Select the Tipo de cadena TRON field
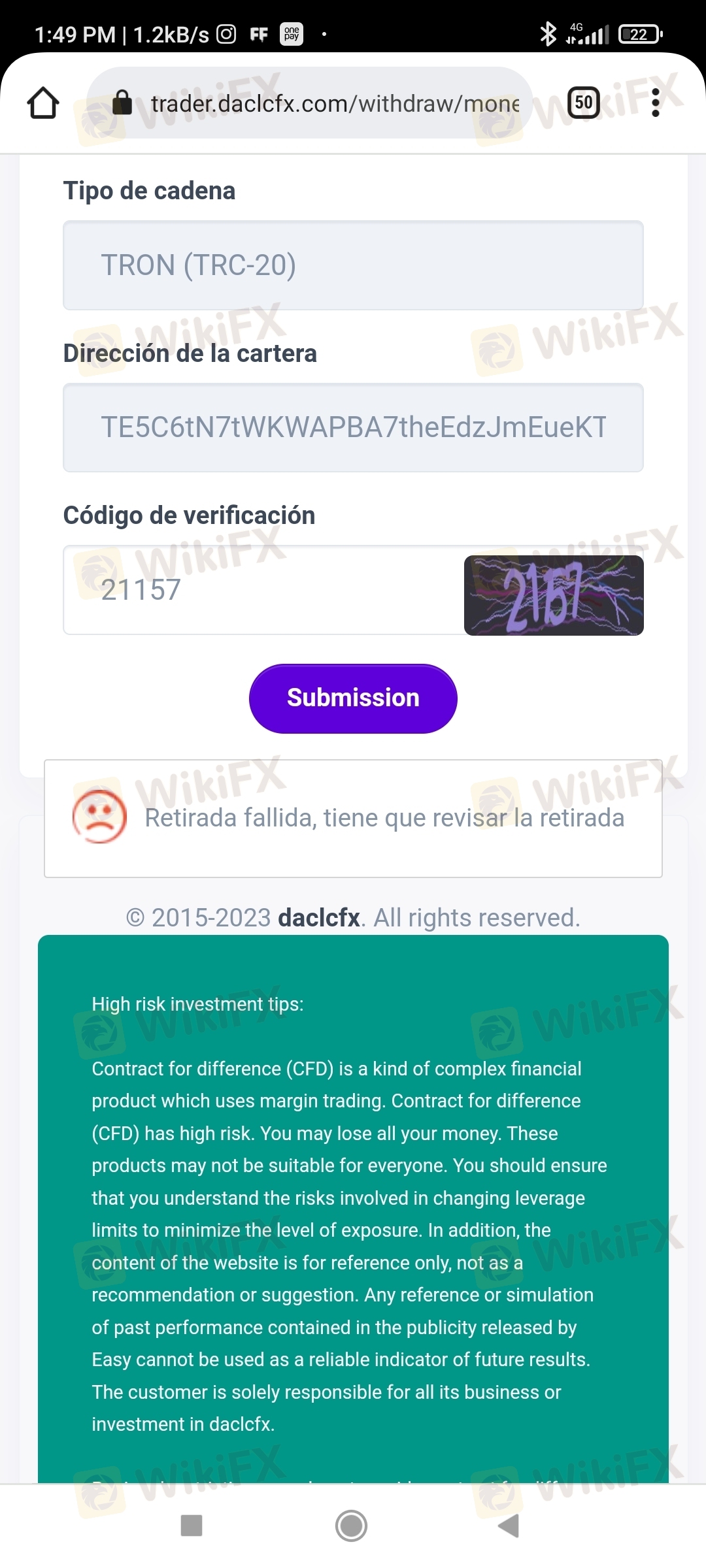This screenshot has height=1568, width=706. [x=353, y=265]
